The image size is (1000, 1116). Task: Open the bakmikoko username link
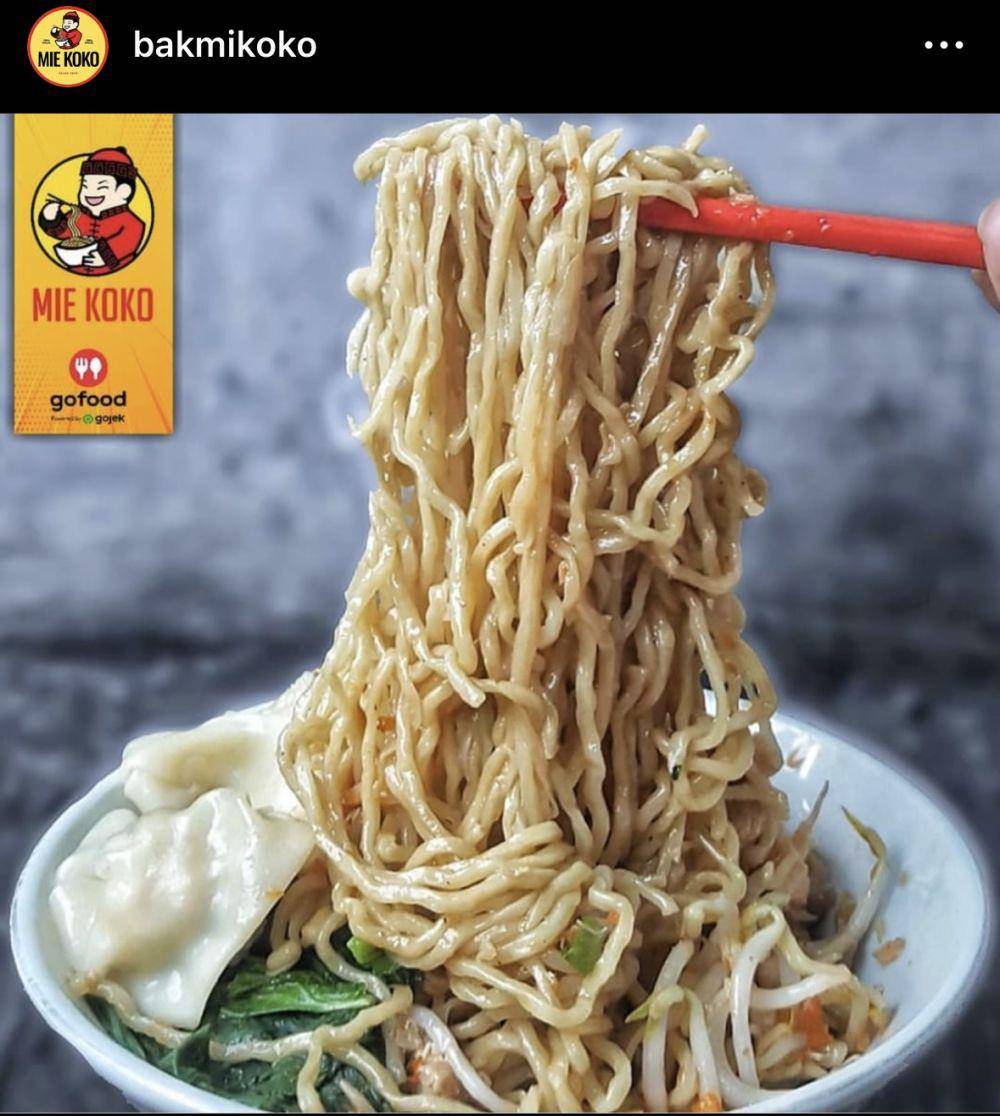click(225, 45)
